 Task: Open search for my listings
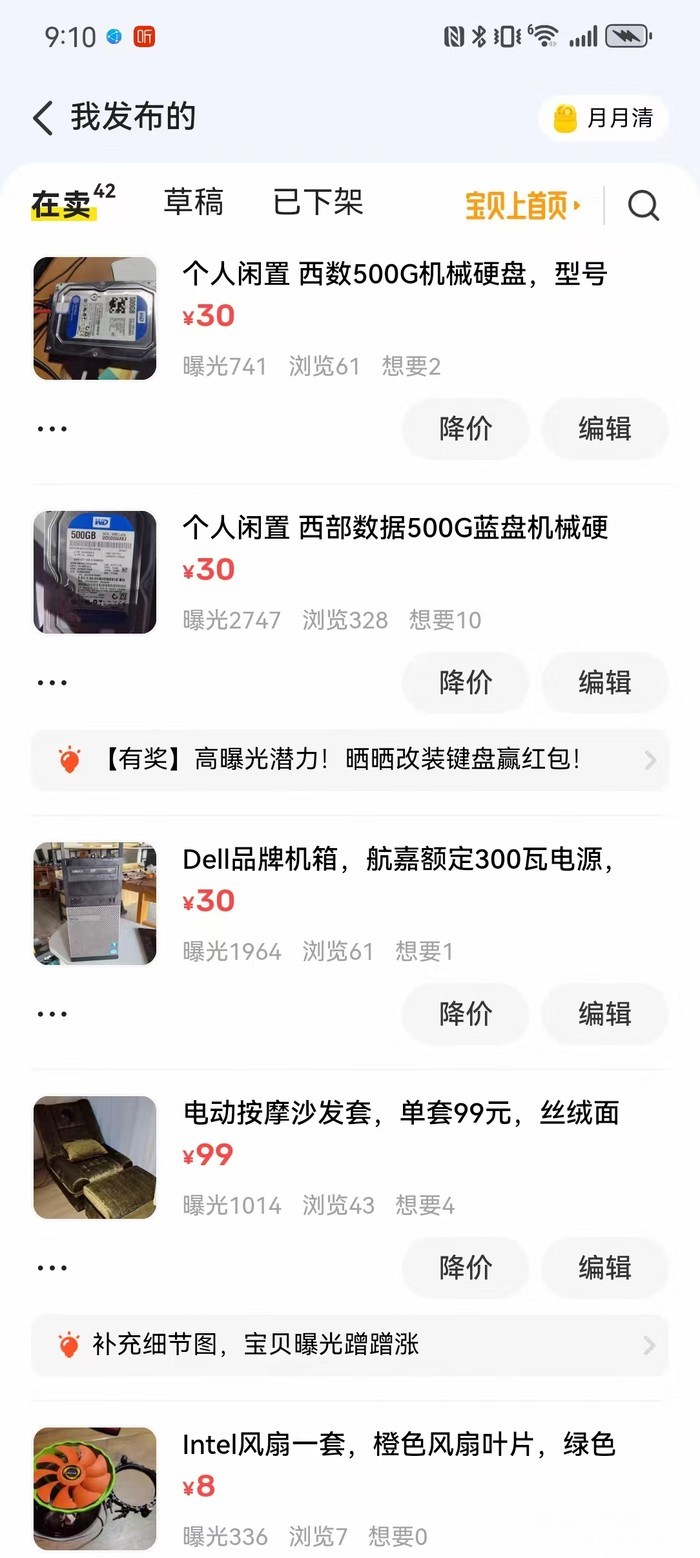click(x=643, y=205)
